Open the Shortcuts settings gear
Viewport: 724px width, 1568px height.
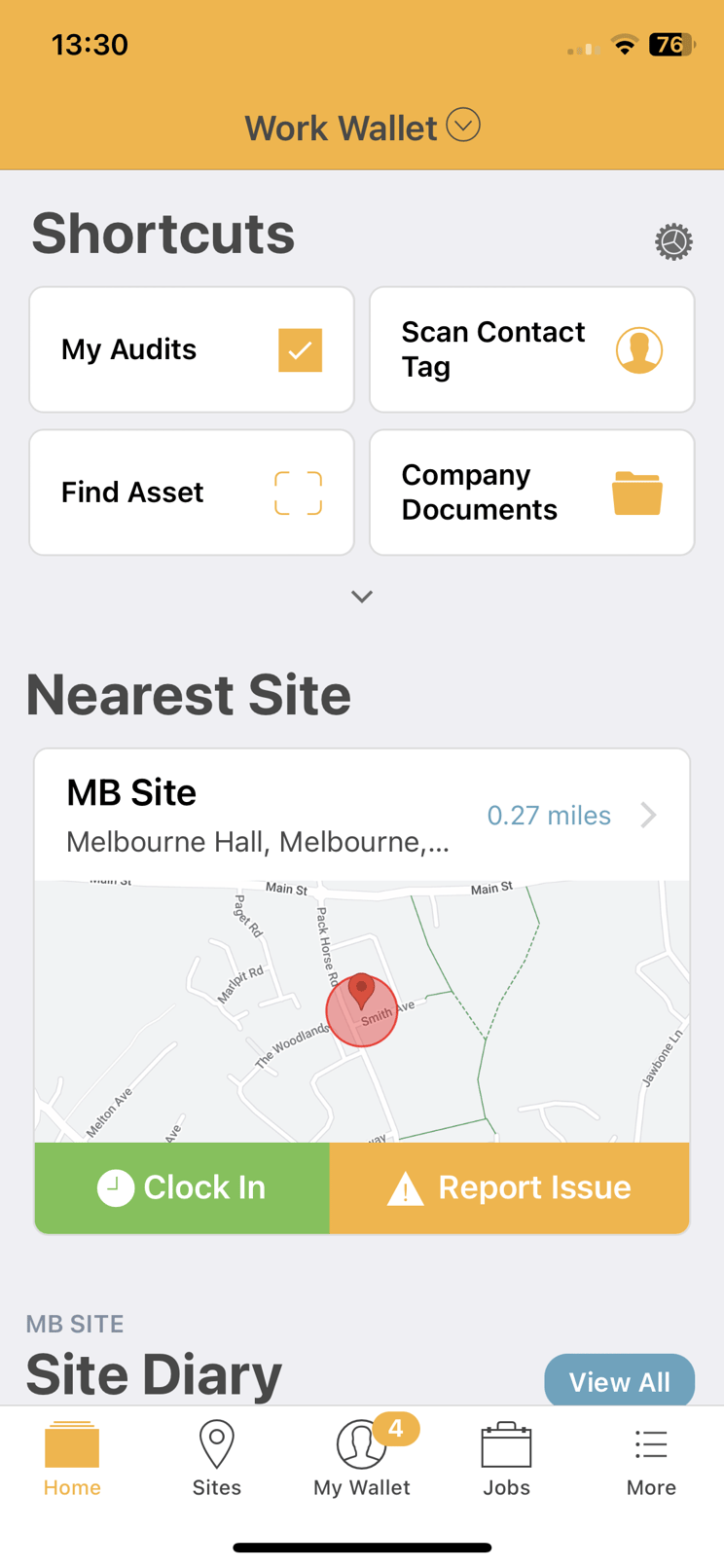pyautogui.click(x=673, y=241)
